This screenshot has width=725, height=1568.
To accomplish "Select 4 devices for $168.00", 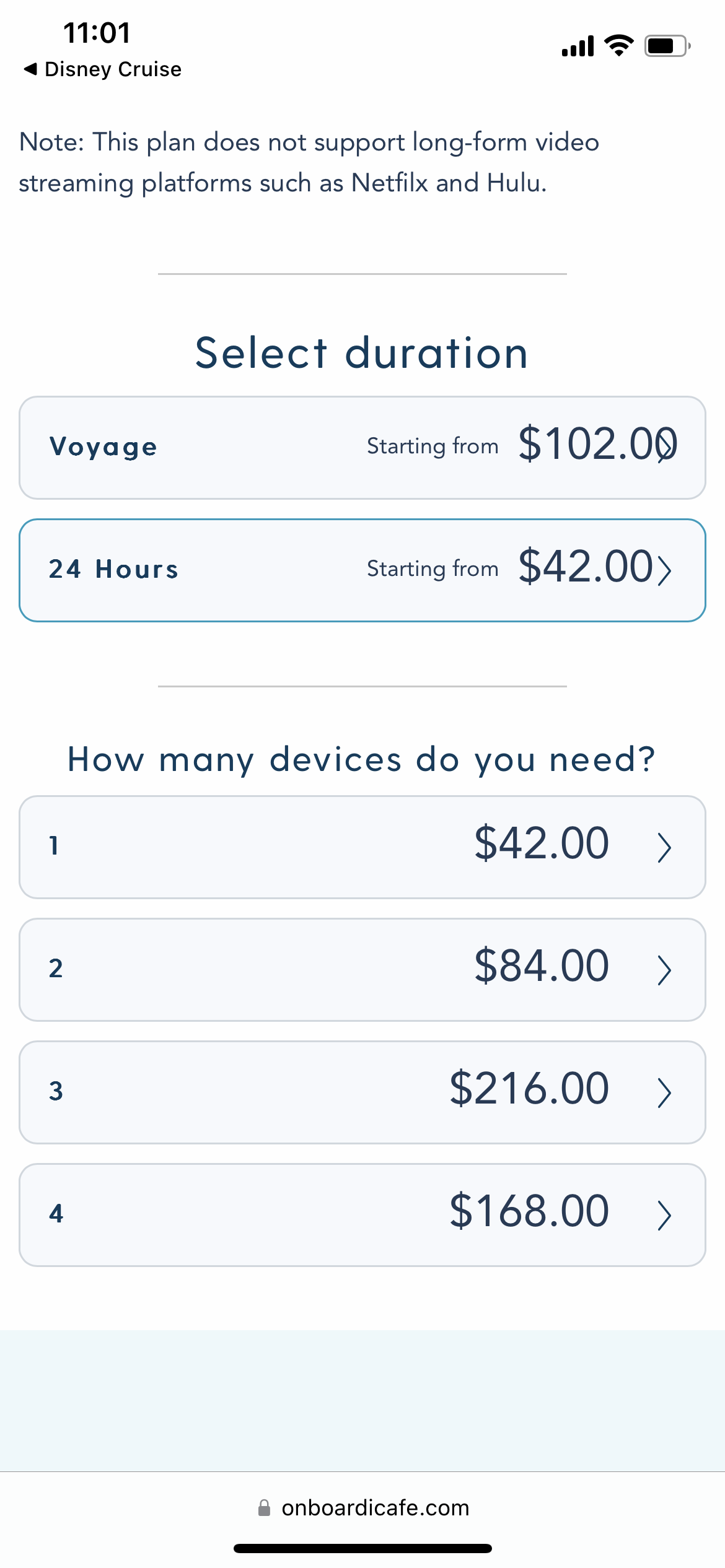I will [x=362, y=1214].
